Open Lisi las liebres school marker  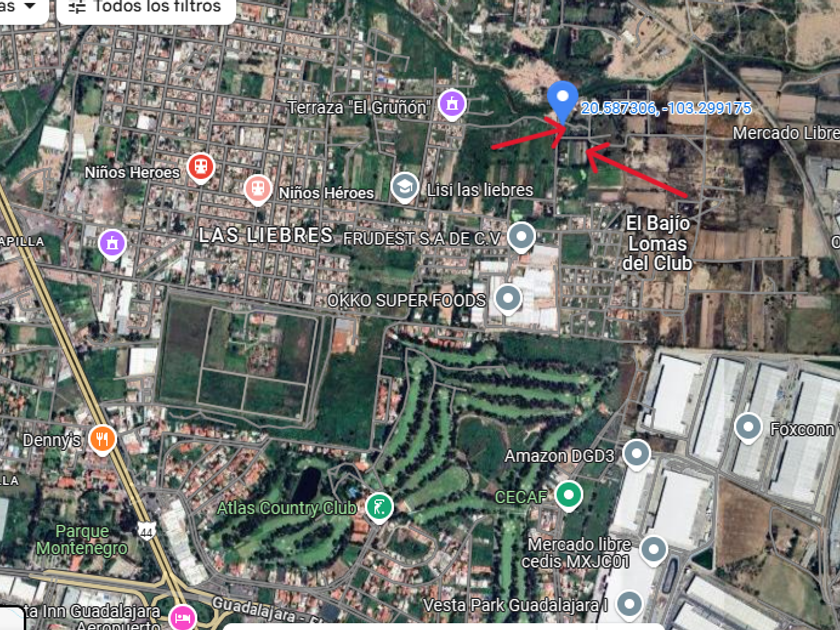pyautogui.click(x=404, y=187)
